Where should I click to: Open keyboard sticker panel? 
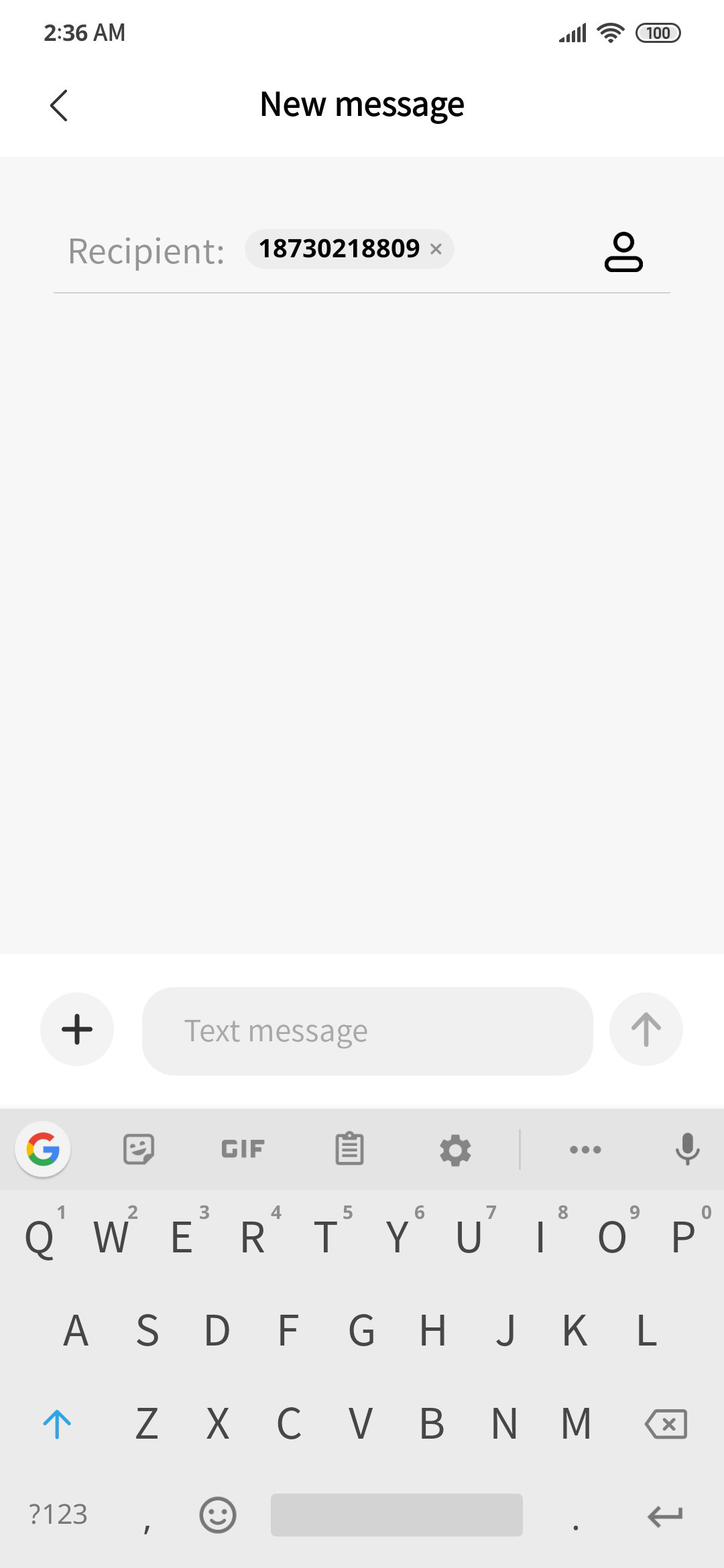(x=139, y=1149)
